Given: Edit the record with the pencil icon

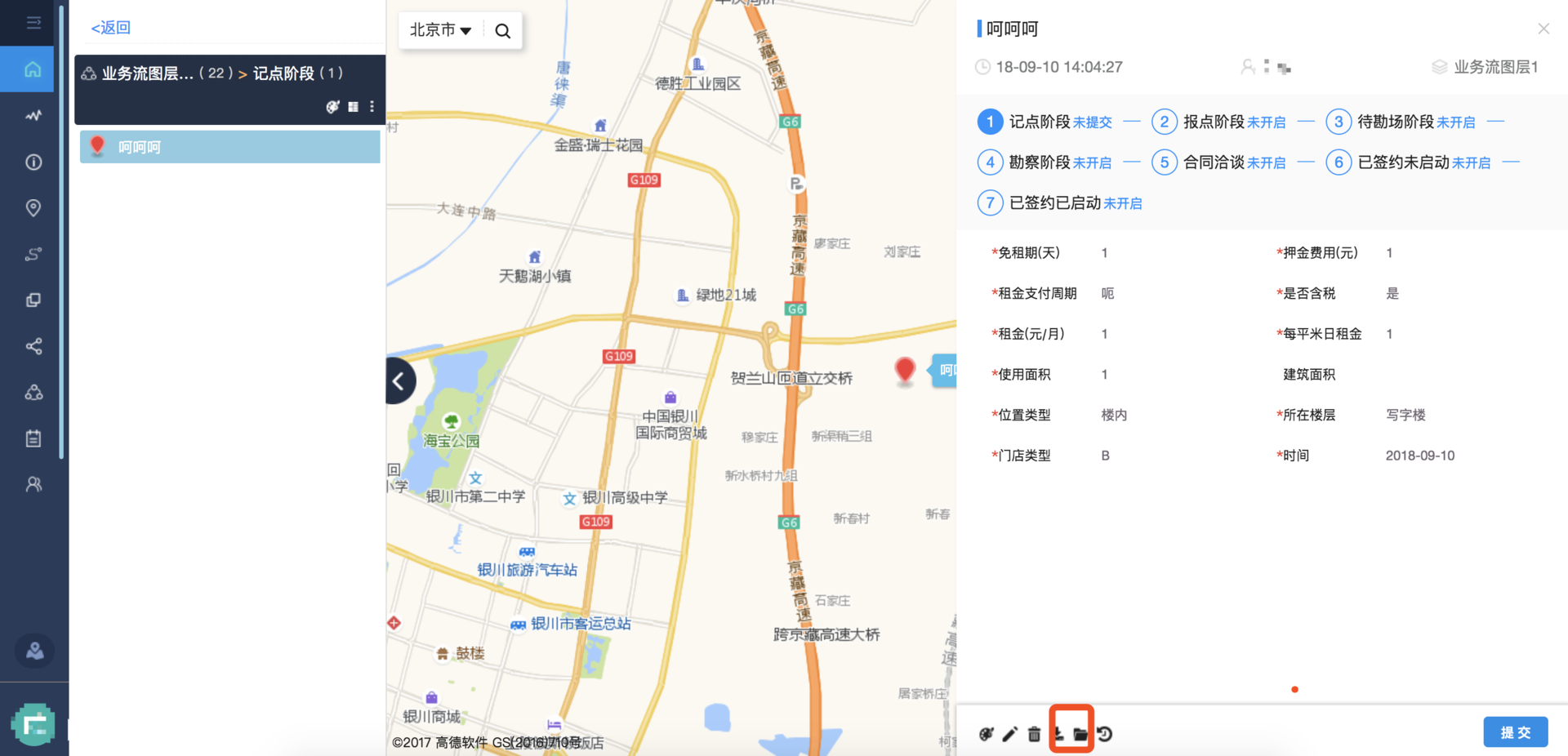Looking at the screenshot, I should pyautogui.click(x=1009, y=734).
